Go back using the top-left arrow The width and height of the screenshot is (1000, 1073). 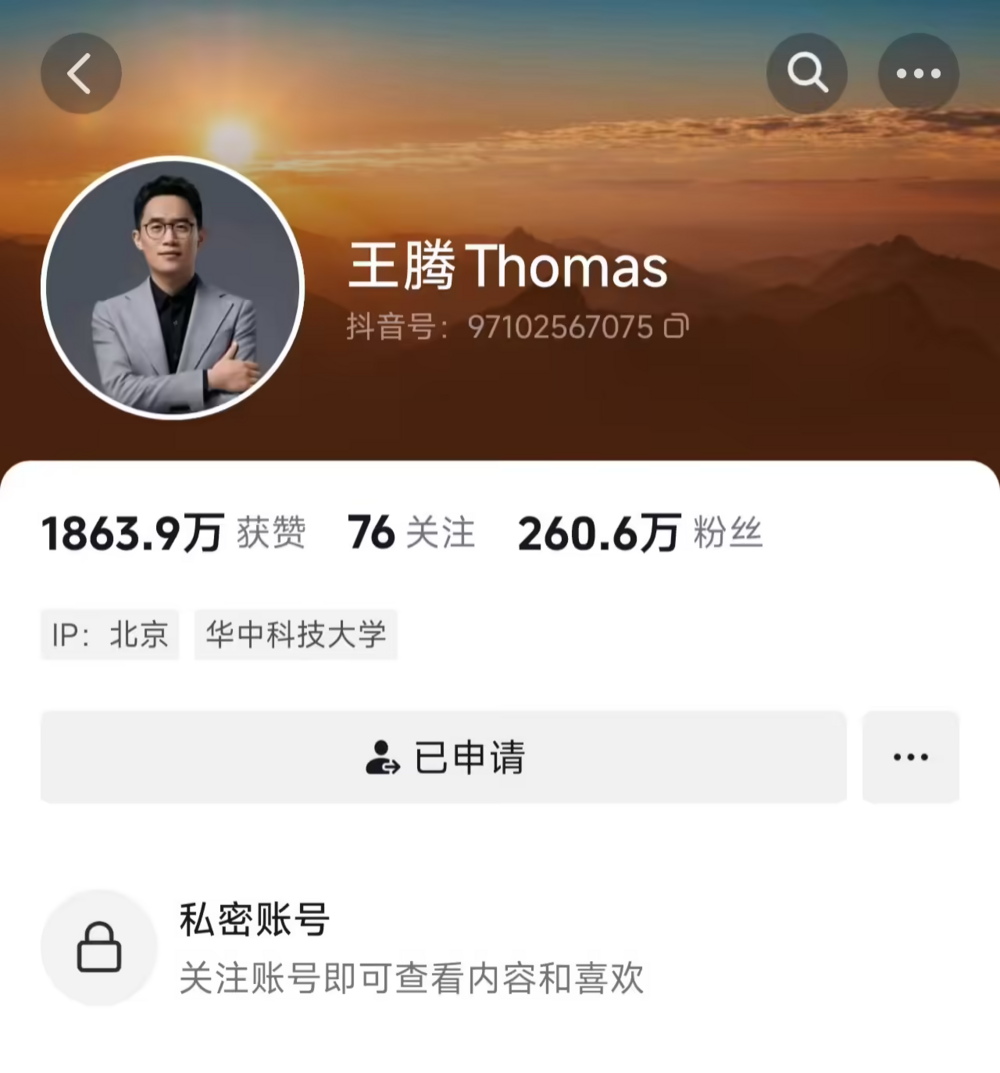(x=81, y=73)
